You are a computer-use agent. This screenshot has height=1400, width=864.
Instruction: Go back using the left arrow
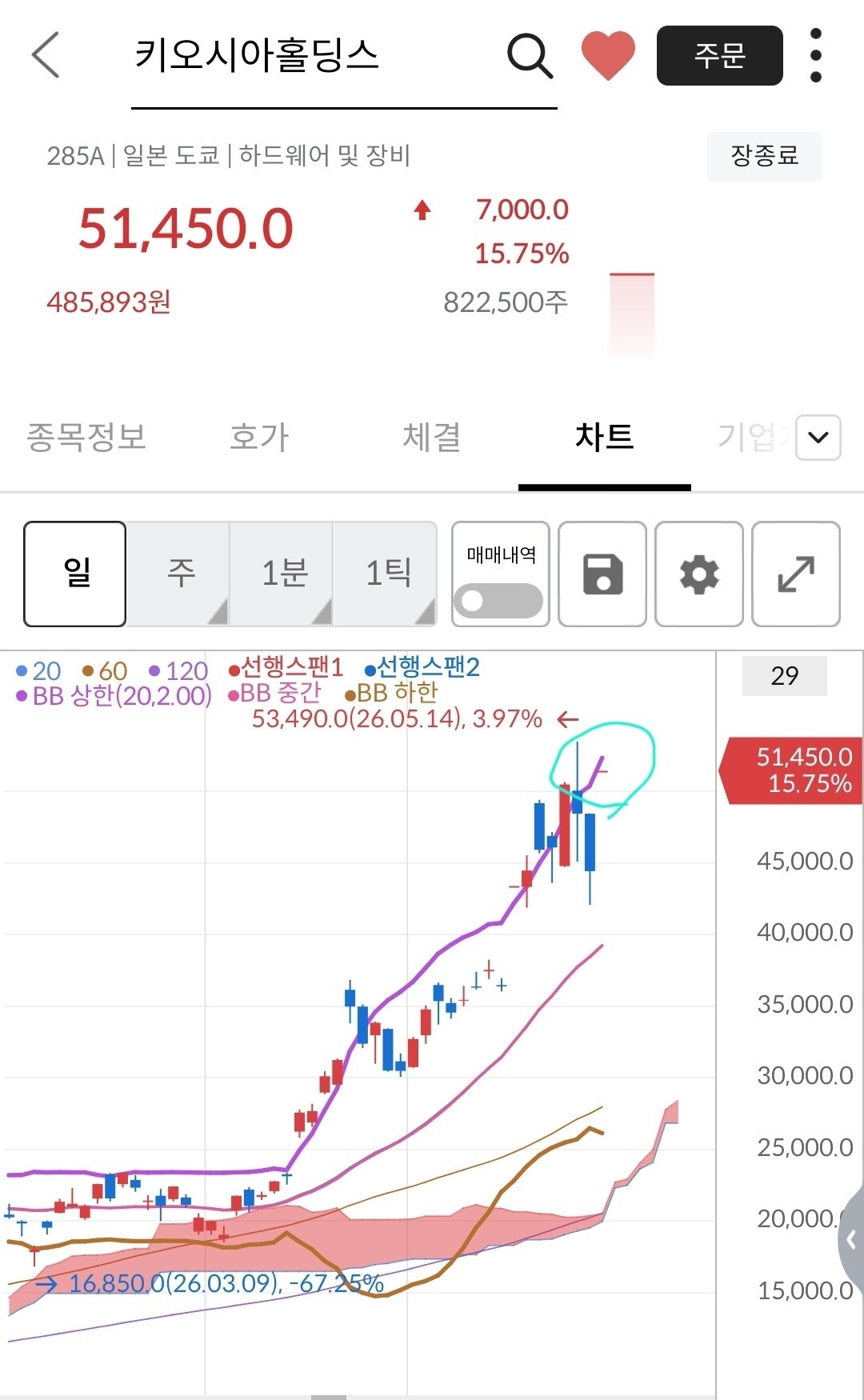pyautogui.click(x=46, y=55)
